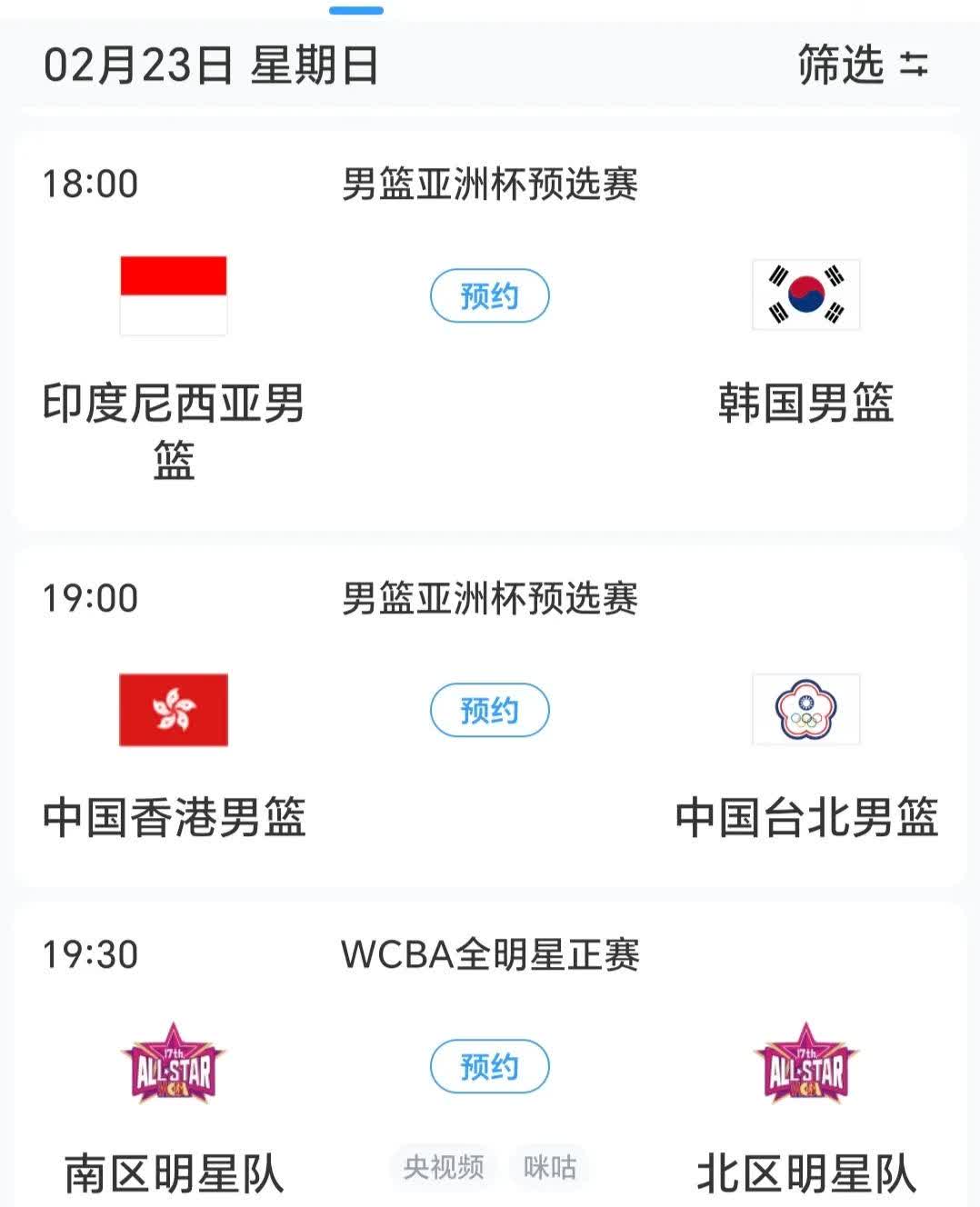Toggle 预约 for the WCBA All-Star game

pos(489,1065)
